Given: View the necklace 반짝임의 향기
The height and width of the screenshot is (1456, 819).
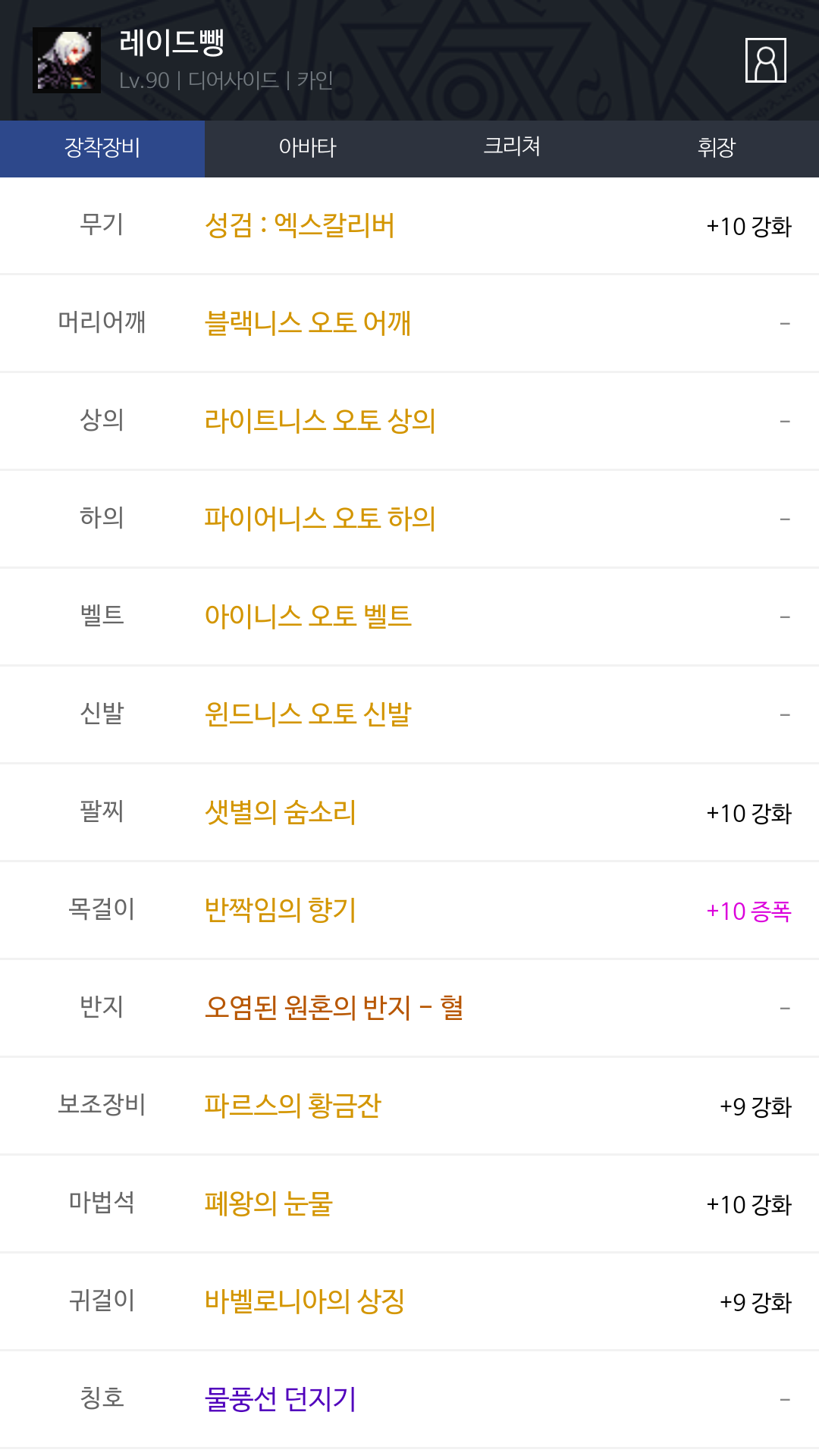Looking at the screenshot, I should coord(281,910).
